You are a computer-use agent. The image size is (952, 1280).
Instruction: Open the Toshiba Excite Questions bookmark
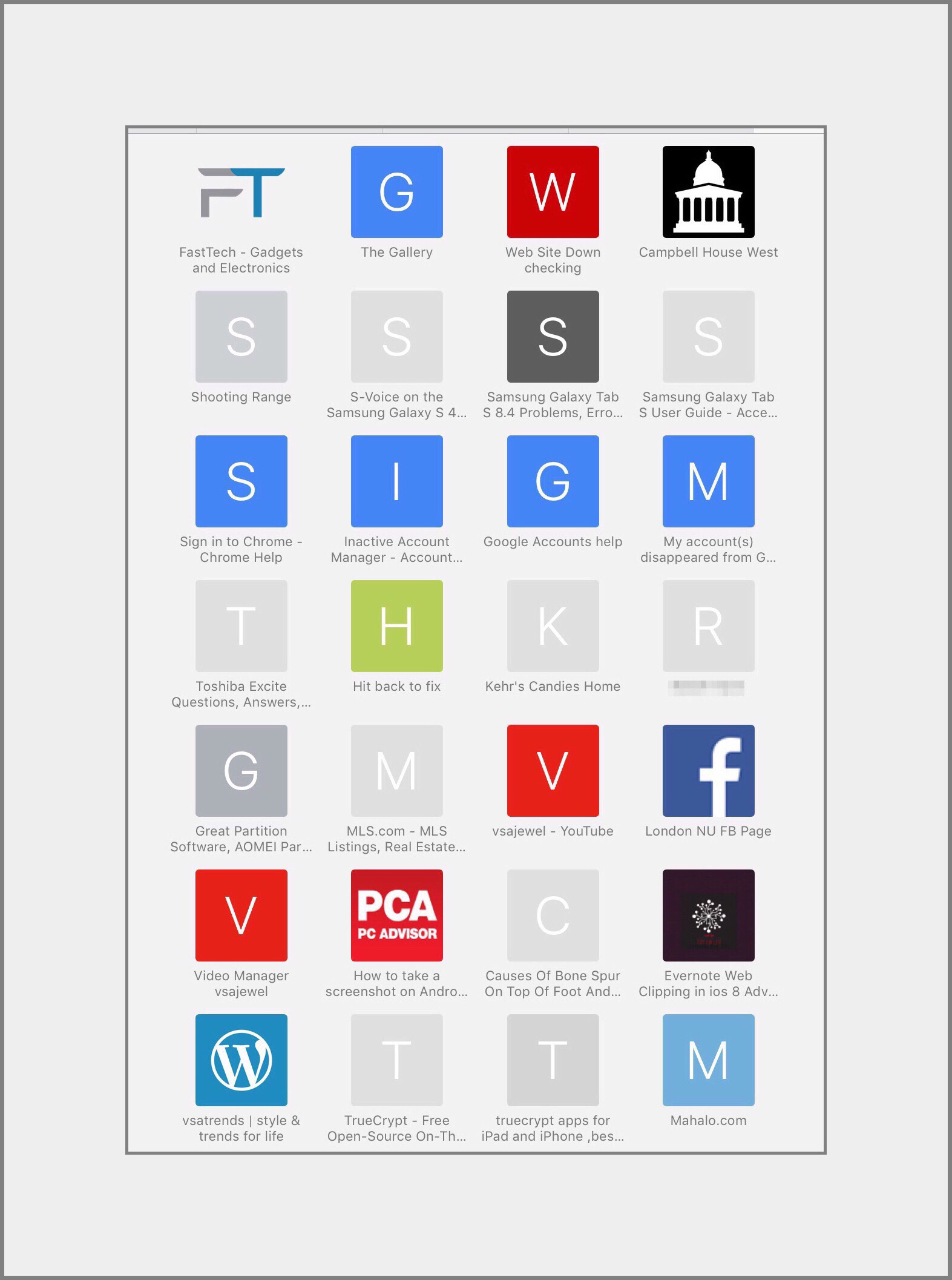[x=241, y=627]
